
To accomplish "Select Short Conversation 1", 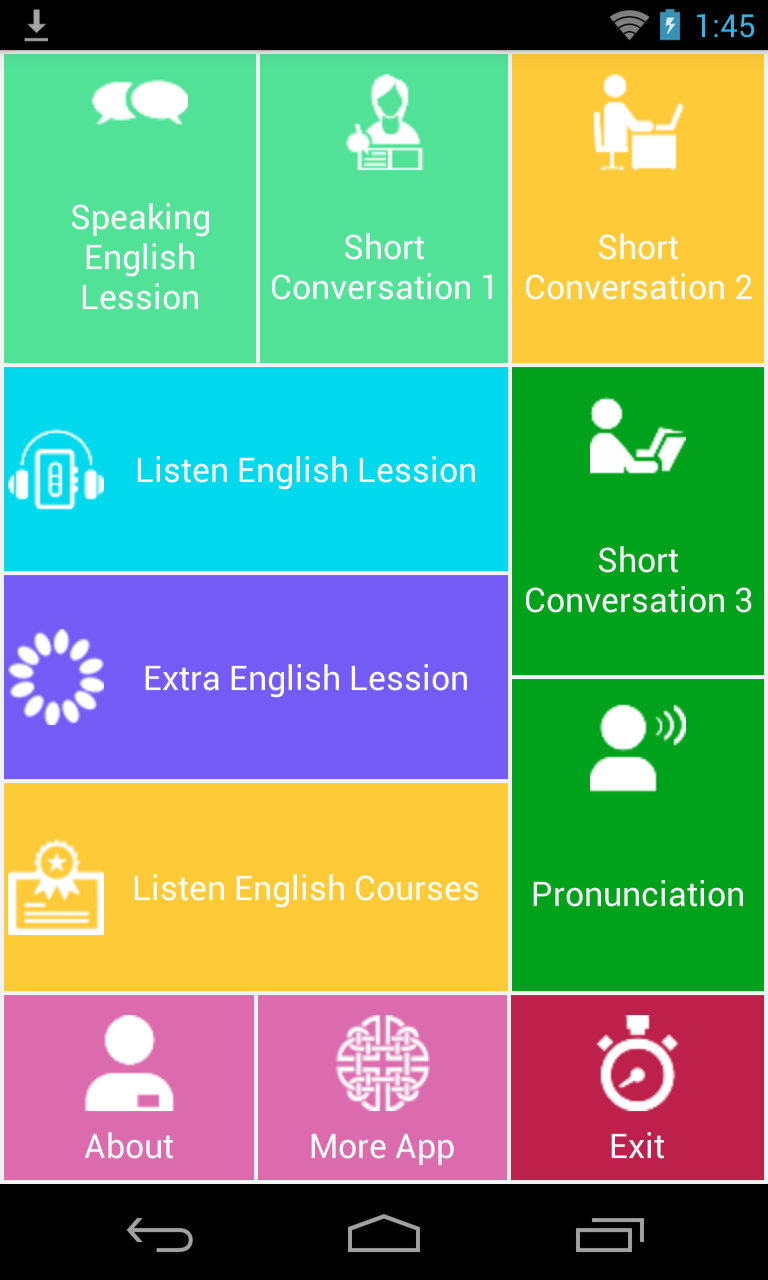I will [x=384, y=209].
